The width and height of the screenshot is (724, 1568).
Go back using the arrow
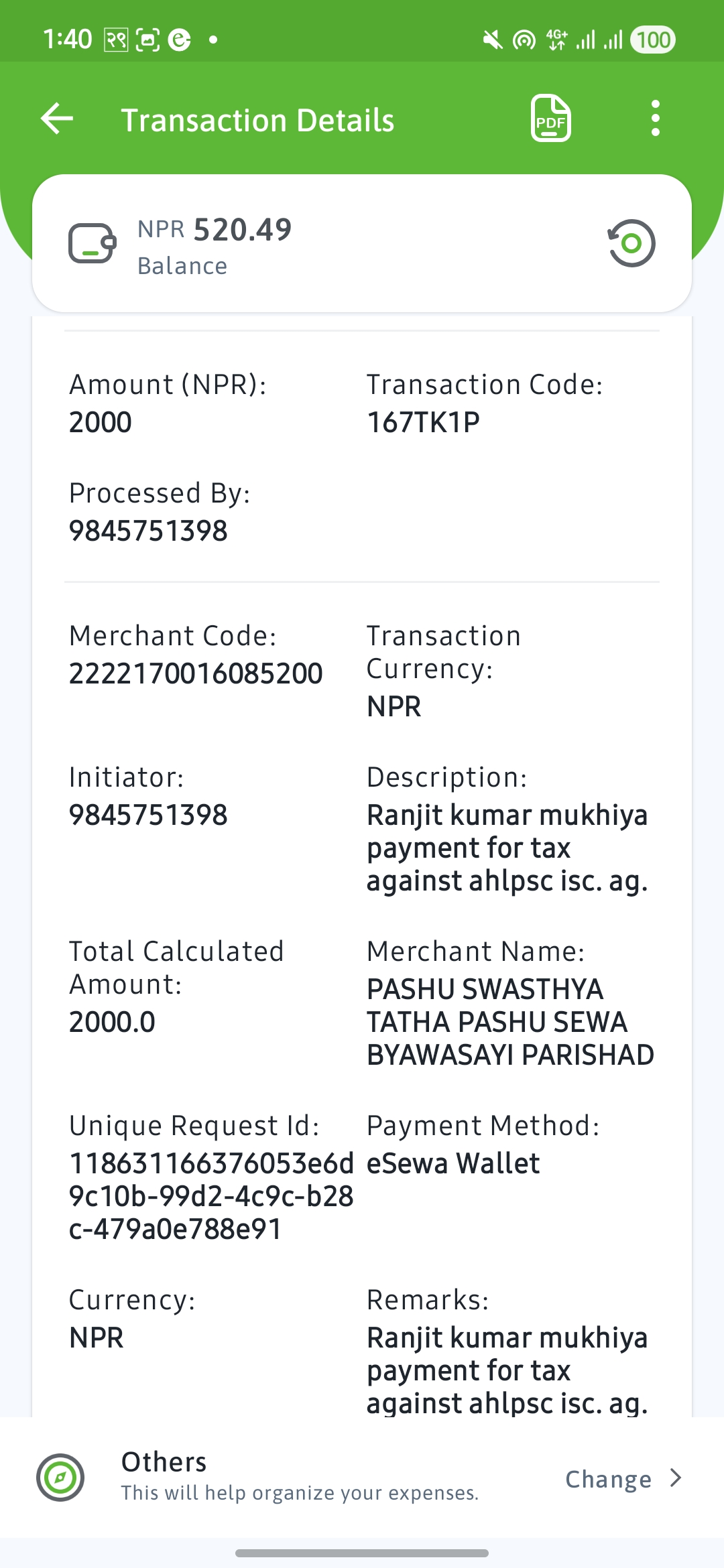coord(57,119)
